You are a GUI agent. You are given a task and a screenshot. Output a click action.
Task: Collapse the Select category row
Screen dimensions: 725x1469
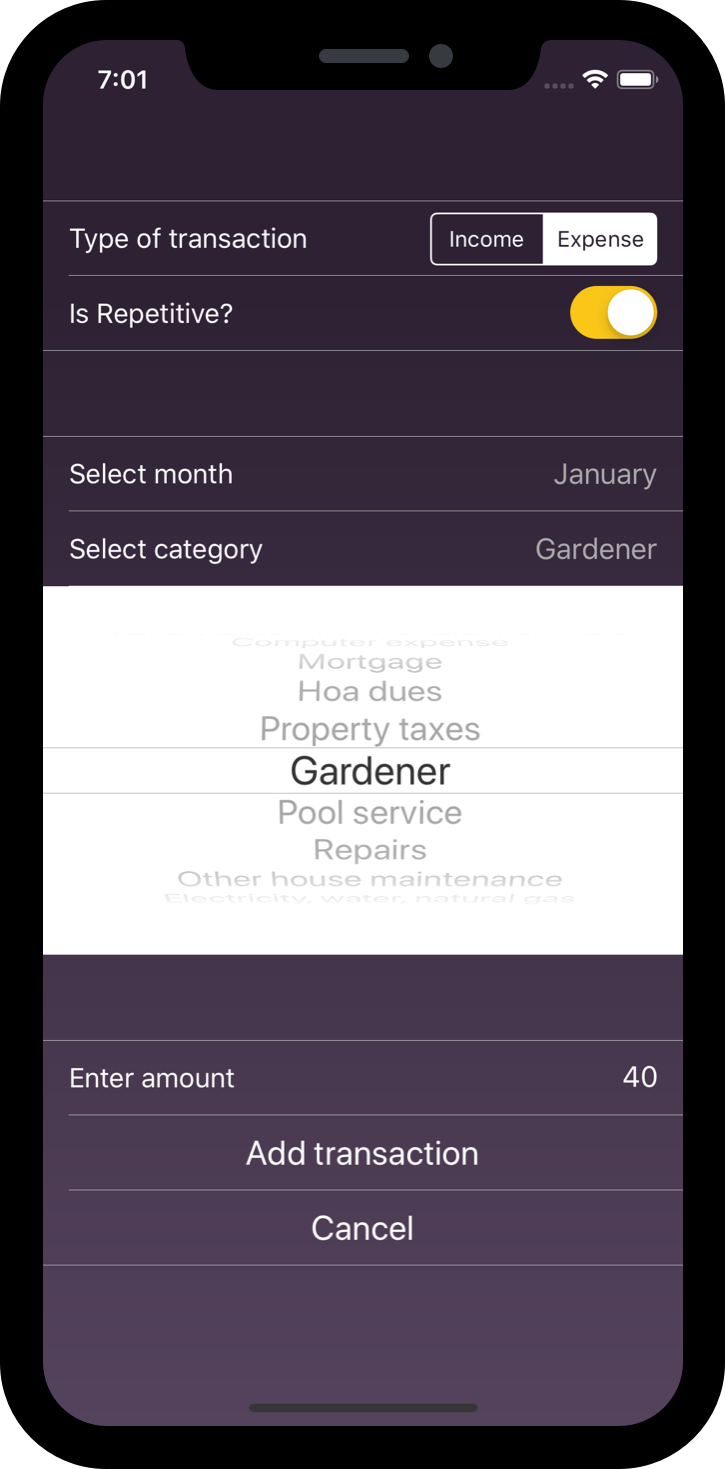pyautogui.click(x=362, y=549)
